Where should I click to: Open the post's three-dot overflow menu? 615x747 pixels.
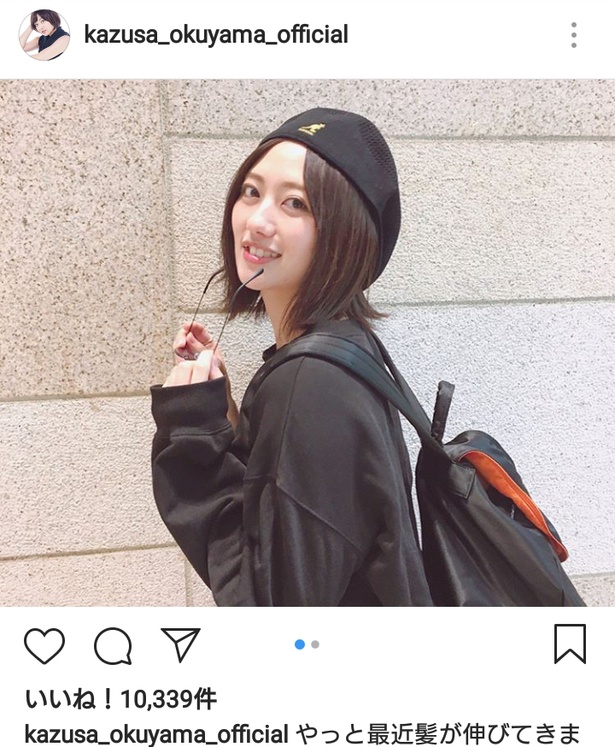coord(573,35)
